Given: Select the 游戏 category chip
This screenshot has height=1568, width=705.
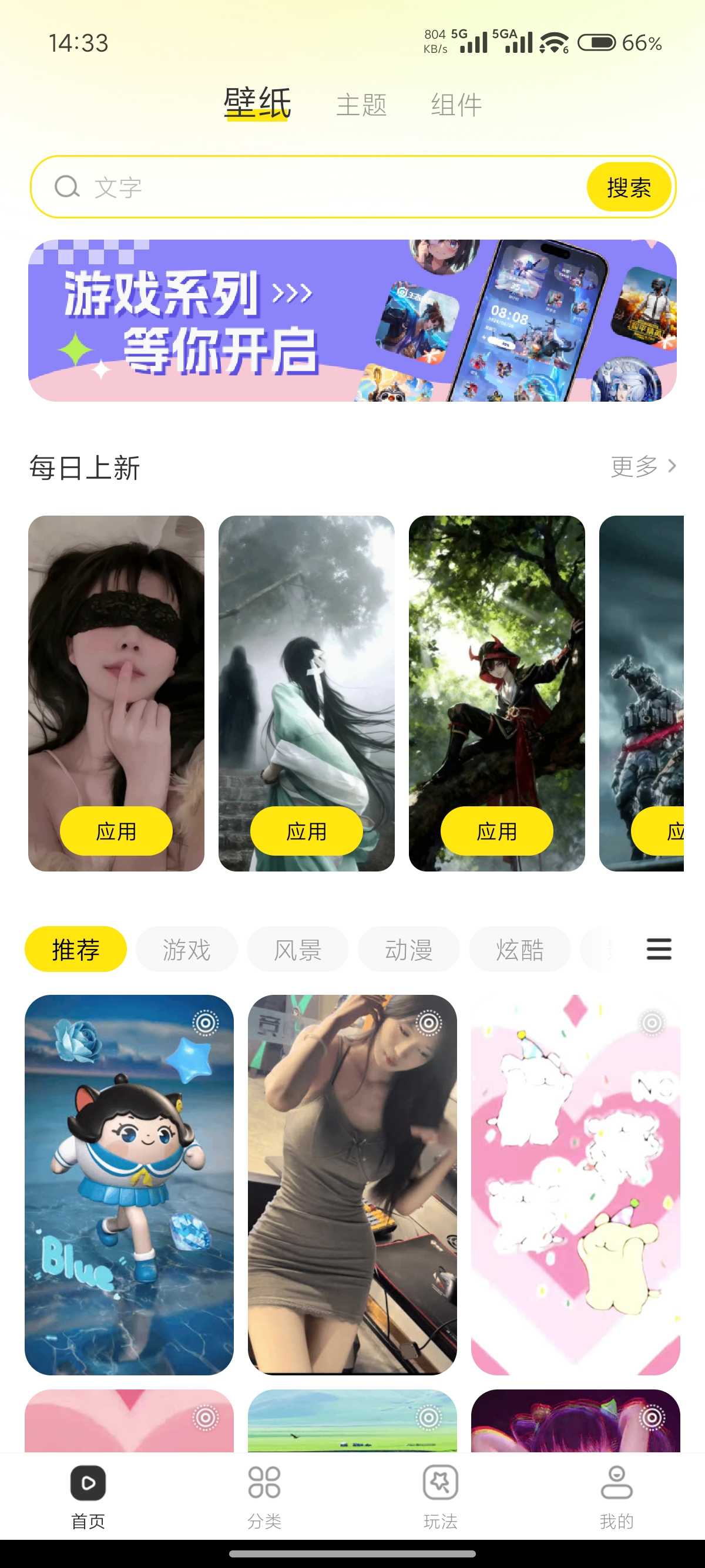Looking at the screenshot, I should pyautogui.click(x=186, y=949).
